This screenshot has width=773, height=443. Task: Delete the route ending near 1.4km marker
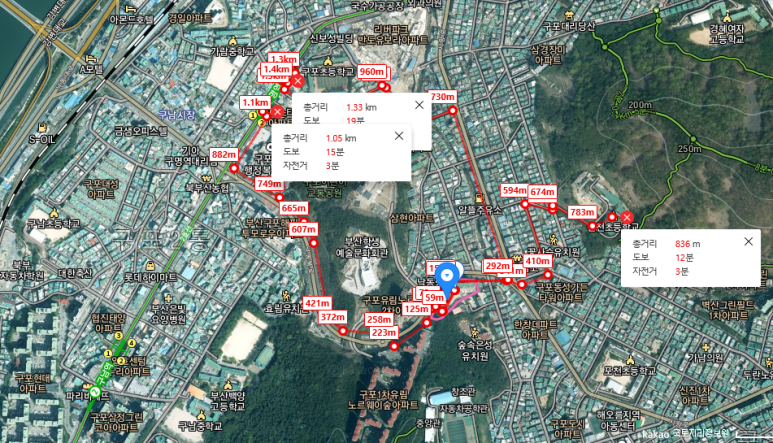tap(298, 81)
